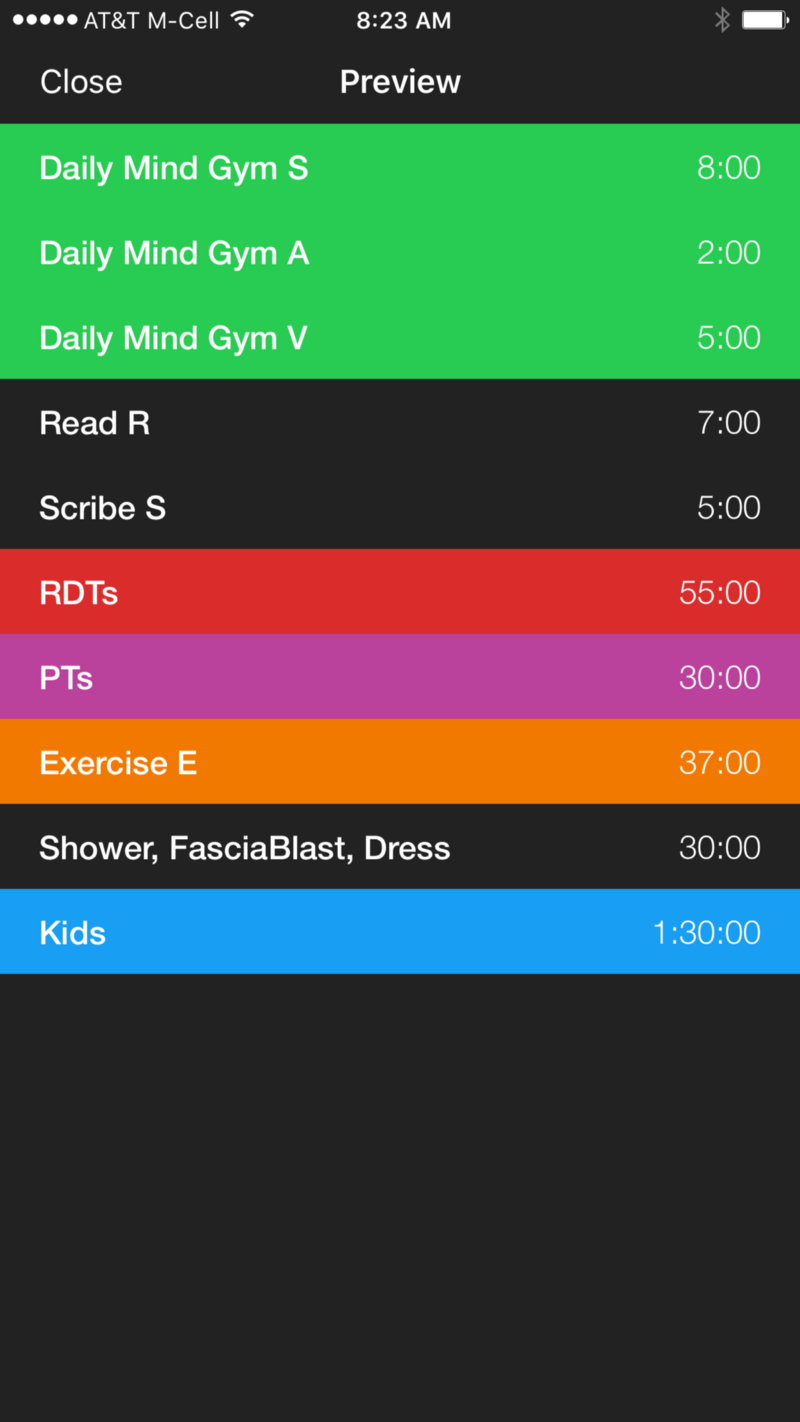Open the Exercise E row
The width and height of the screenshot is (800, 1422).
point(400,762)
